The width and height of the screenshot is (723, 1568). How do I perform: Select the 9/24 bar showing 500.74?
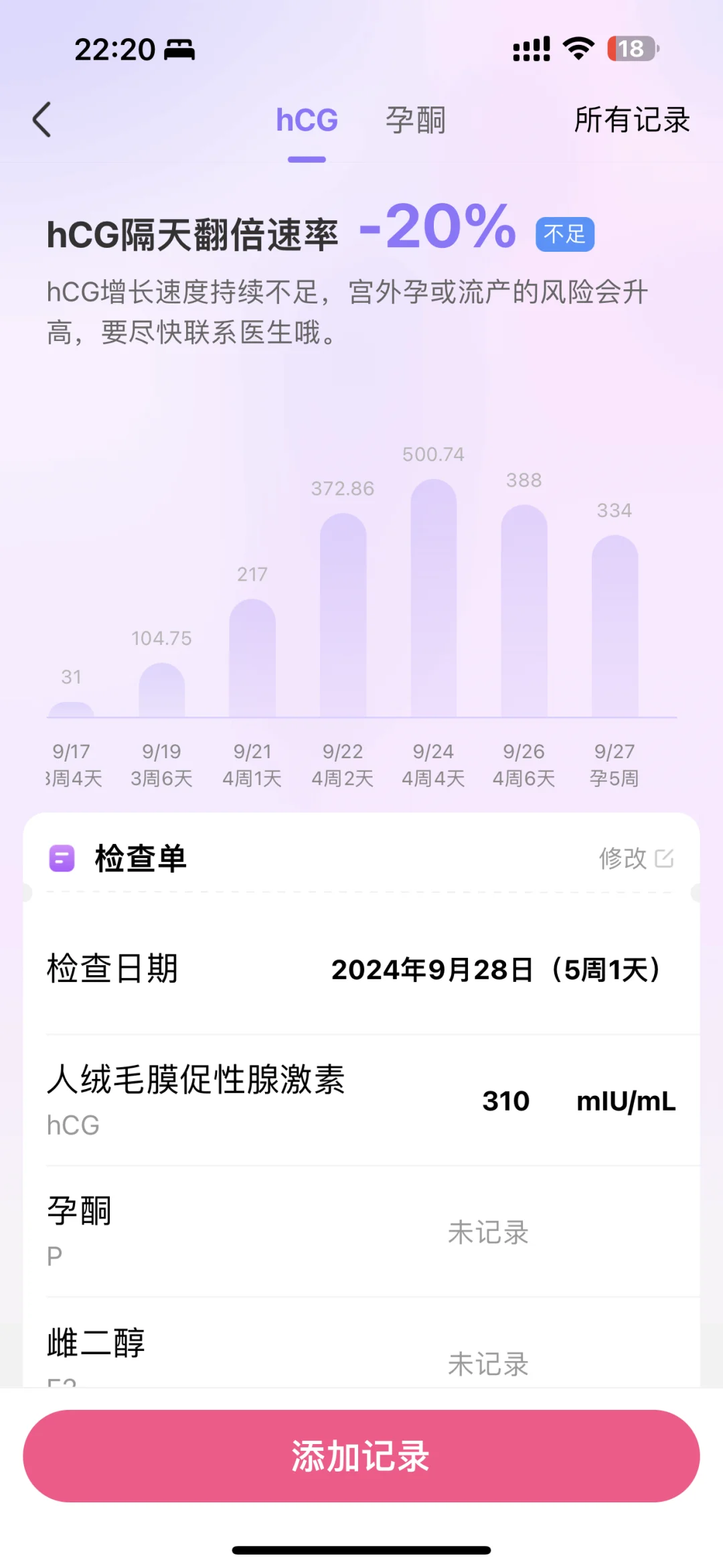433,598
